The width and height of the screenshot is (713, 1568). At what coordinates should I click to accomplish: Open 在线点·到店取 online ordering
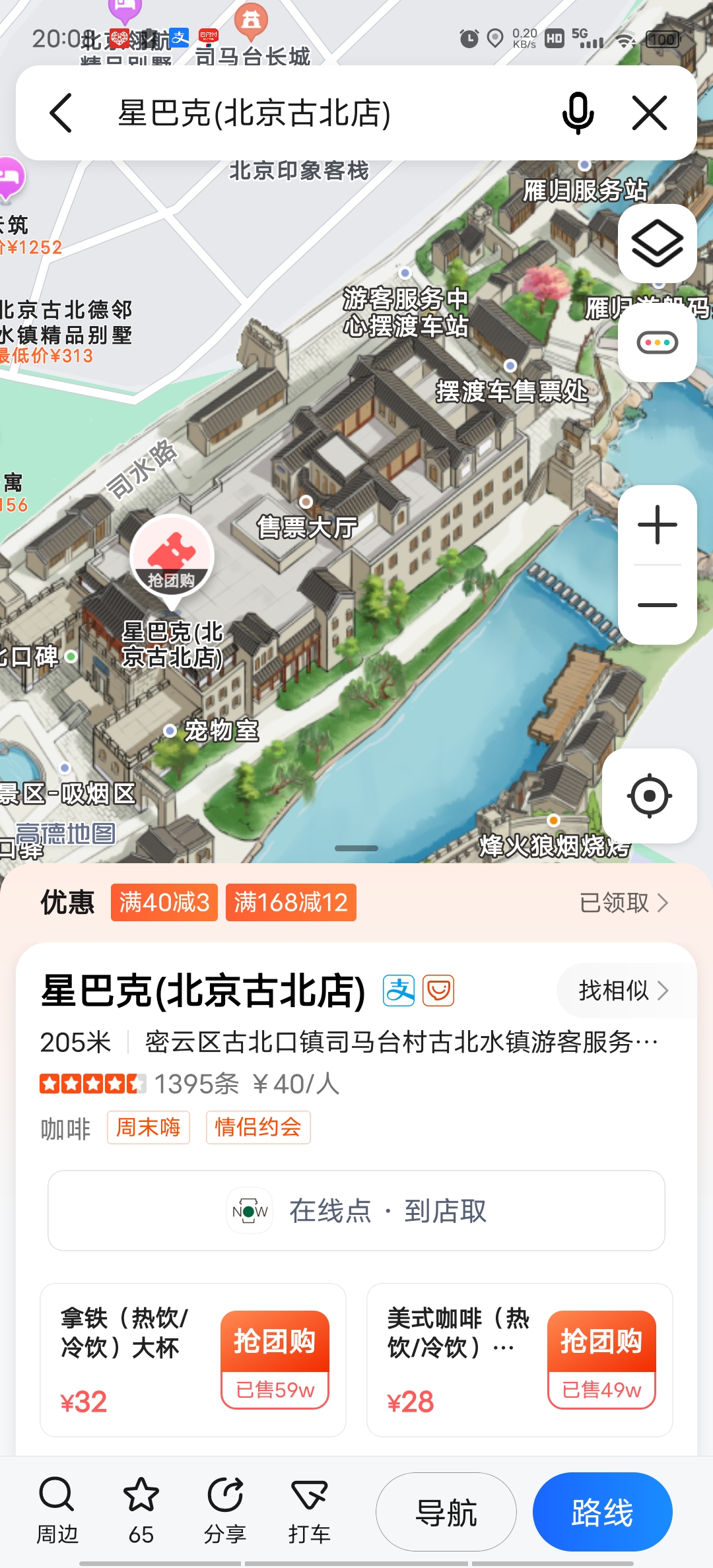356,1210
